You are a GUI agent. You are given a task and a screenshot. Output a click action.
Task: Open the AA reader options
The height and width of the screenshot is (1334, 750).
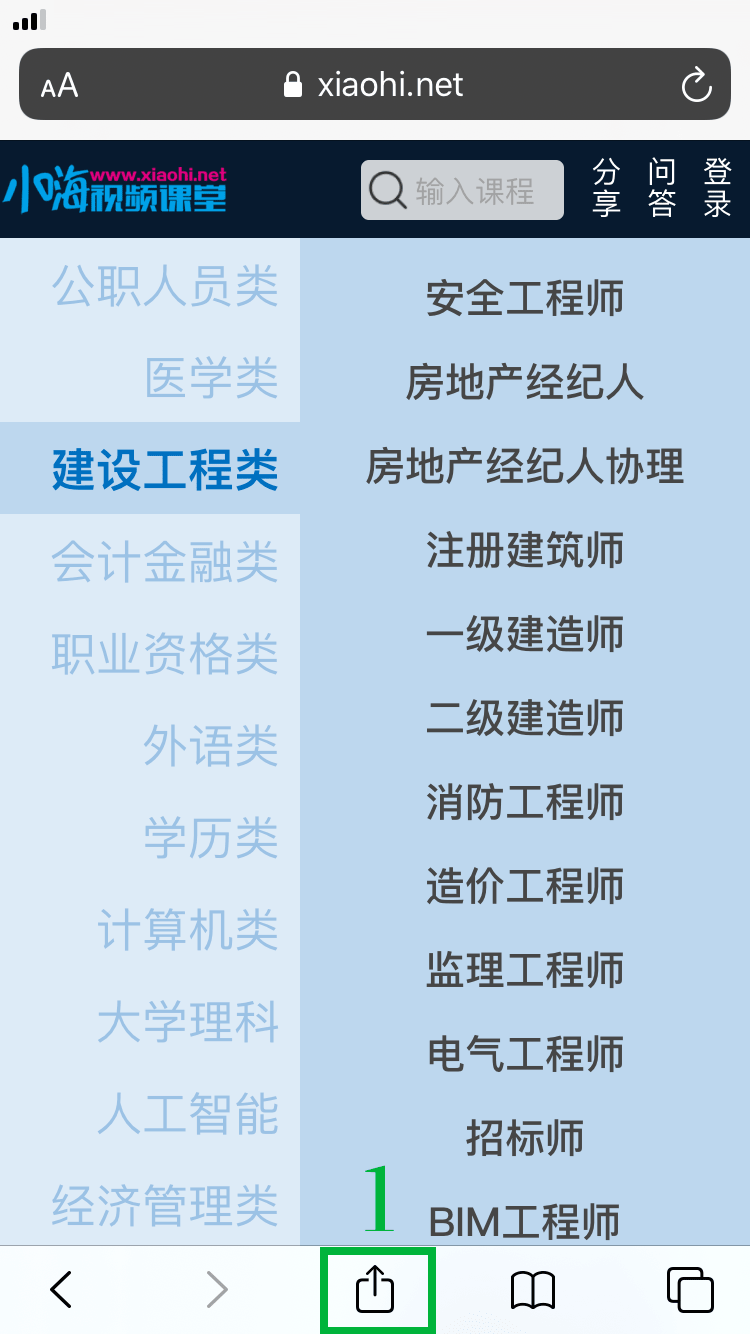pyautogui.click(x=59, y=86)
